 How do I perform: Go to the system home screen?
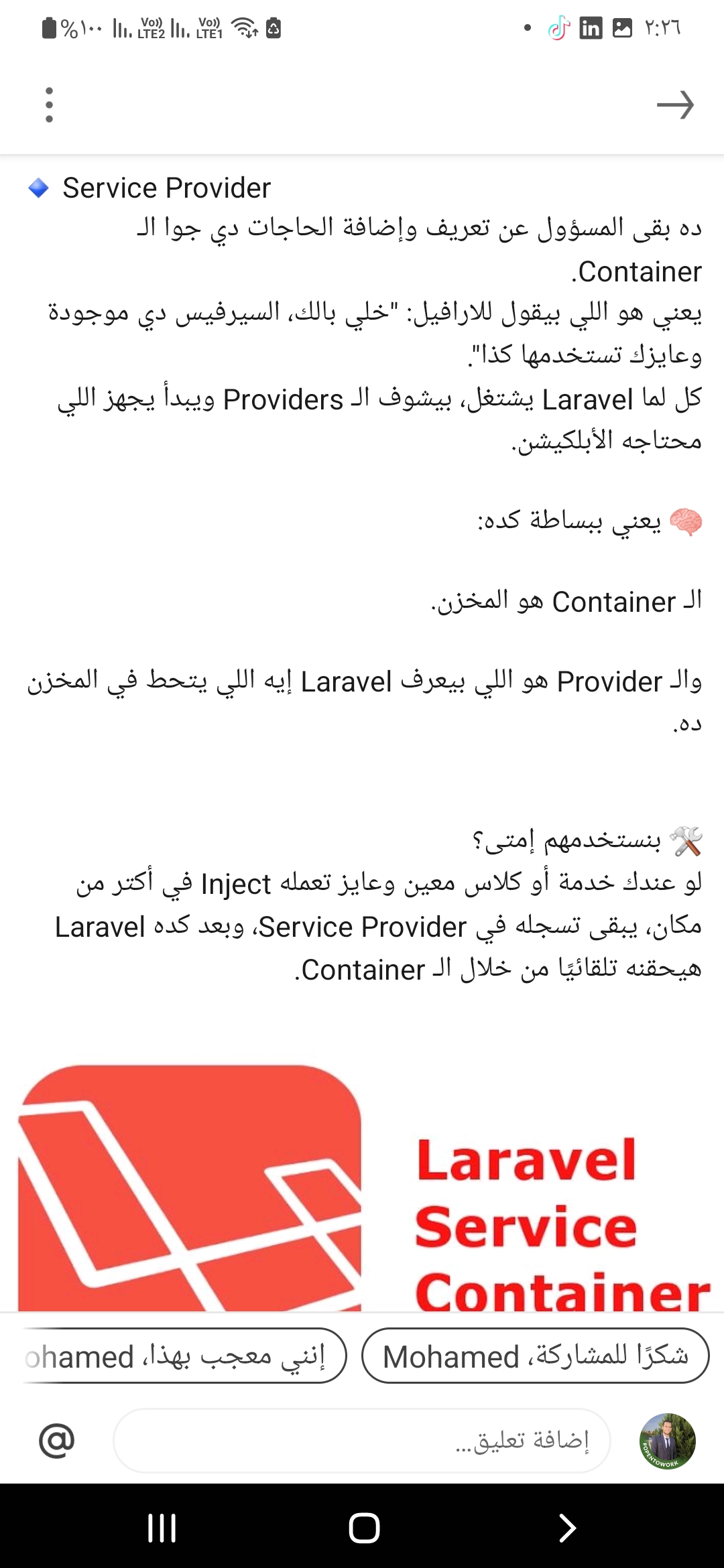tap(364, 1528)
